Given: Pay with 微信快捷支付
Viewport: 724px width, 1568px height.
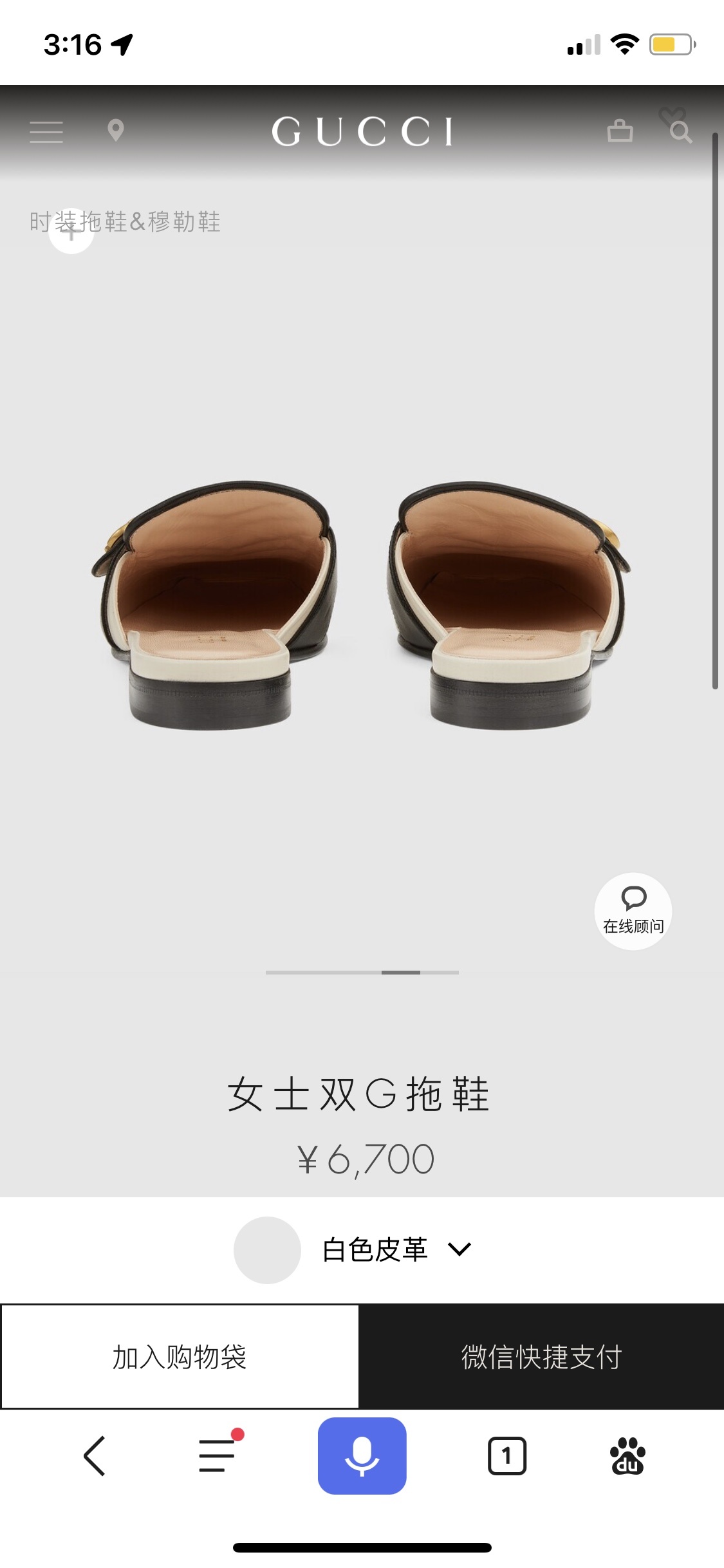Looking at the screenshot, I should tap(541, 1356).
